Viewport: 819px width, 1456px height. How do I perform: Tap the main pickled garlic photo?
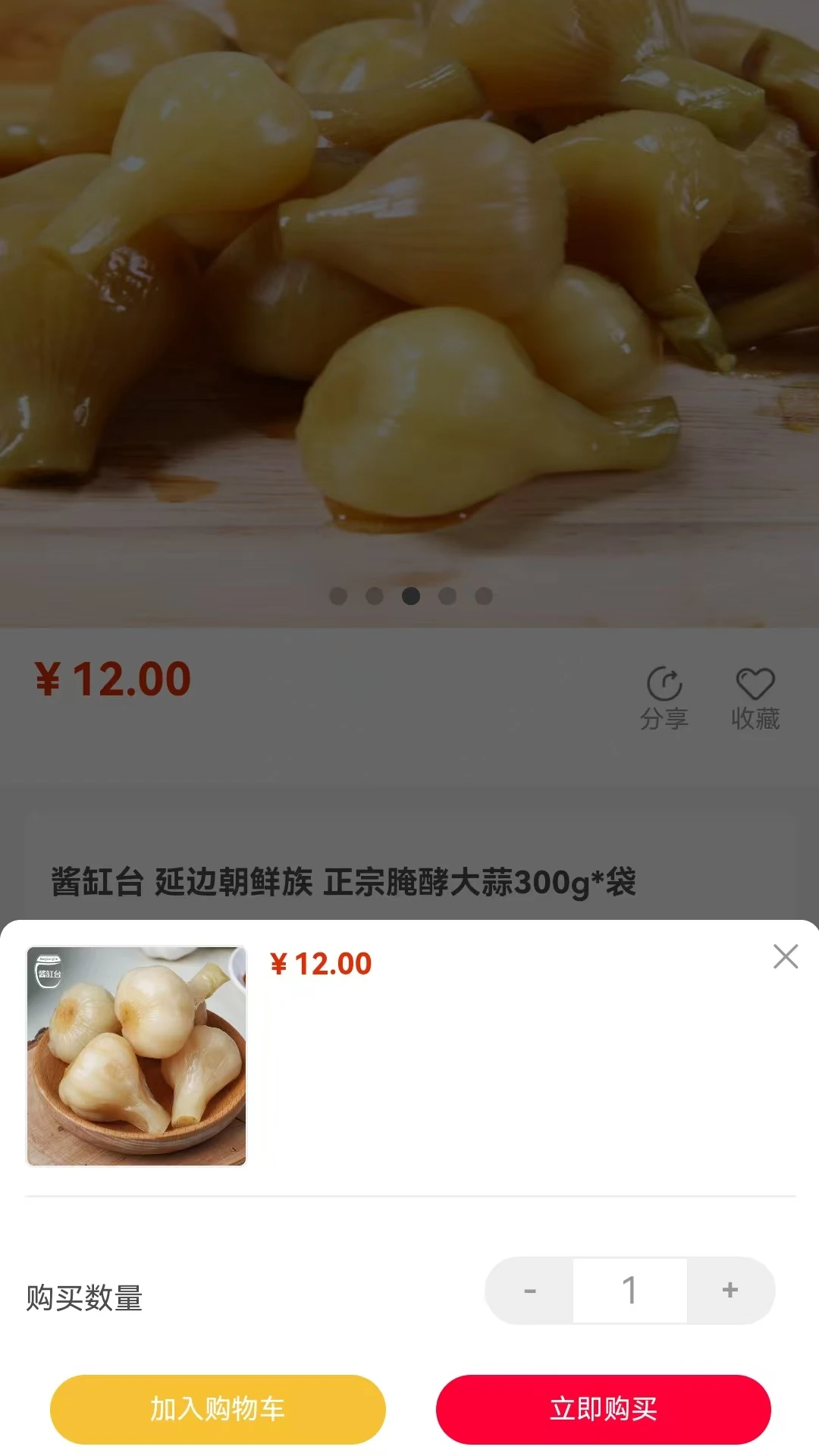pos(409,303)
